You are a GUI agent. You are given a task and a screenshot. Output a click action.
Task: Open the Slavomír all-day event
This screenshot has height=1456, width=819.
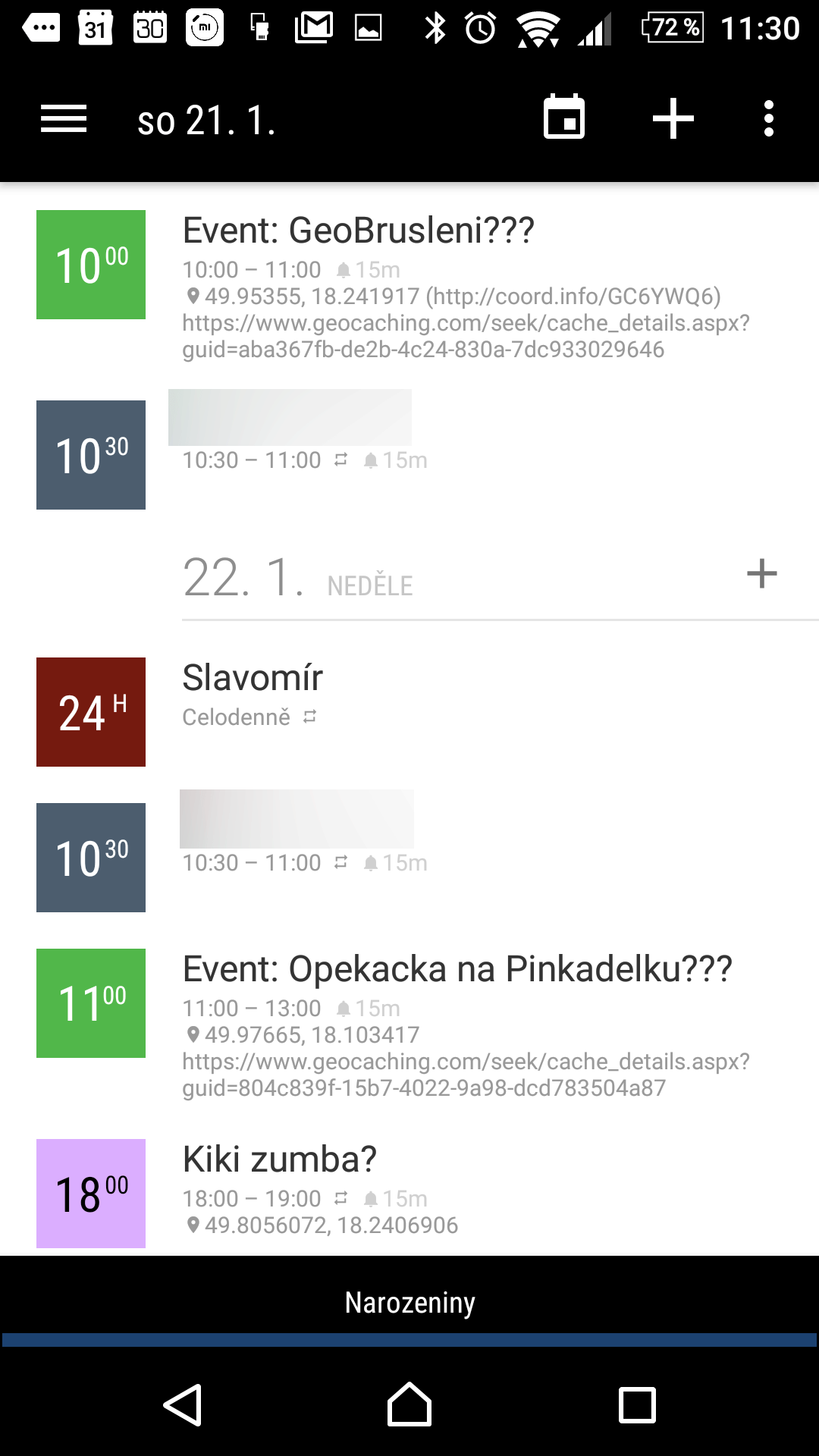click(x=409, y=712)
